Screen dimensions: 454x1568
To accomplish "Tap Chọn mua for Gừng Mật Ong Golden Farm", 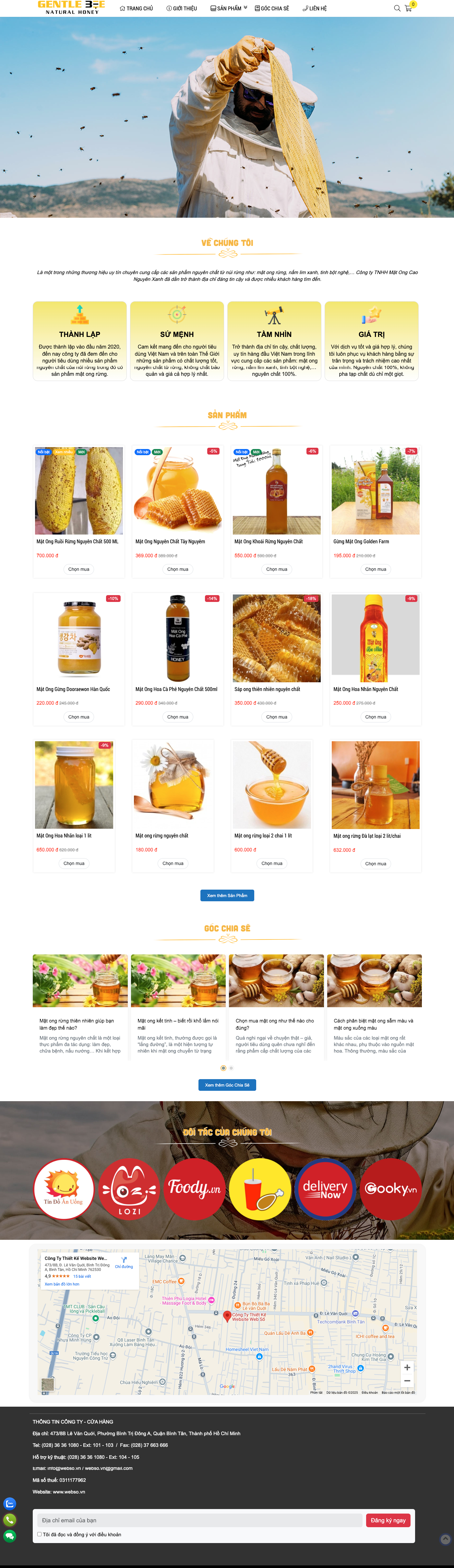I will click(376, 569).
